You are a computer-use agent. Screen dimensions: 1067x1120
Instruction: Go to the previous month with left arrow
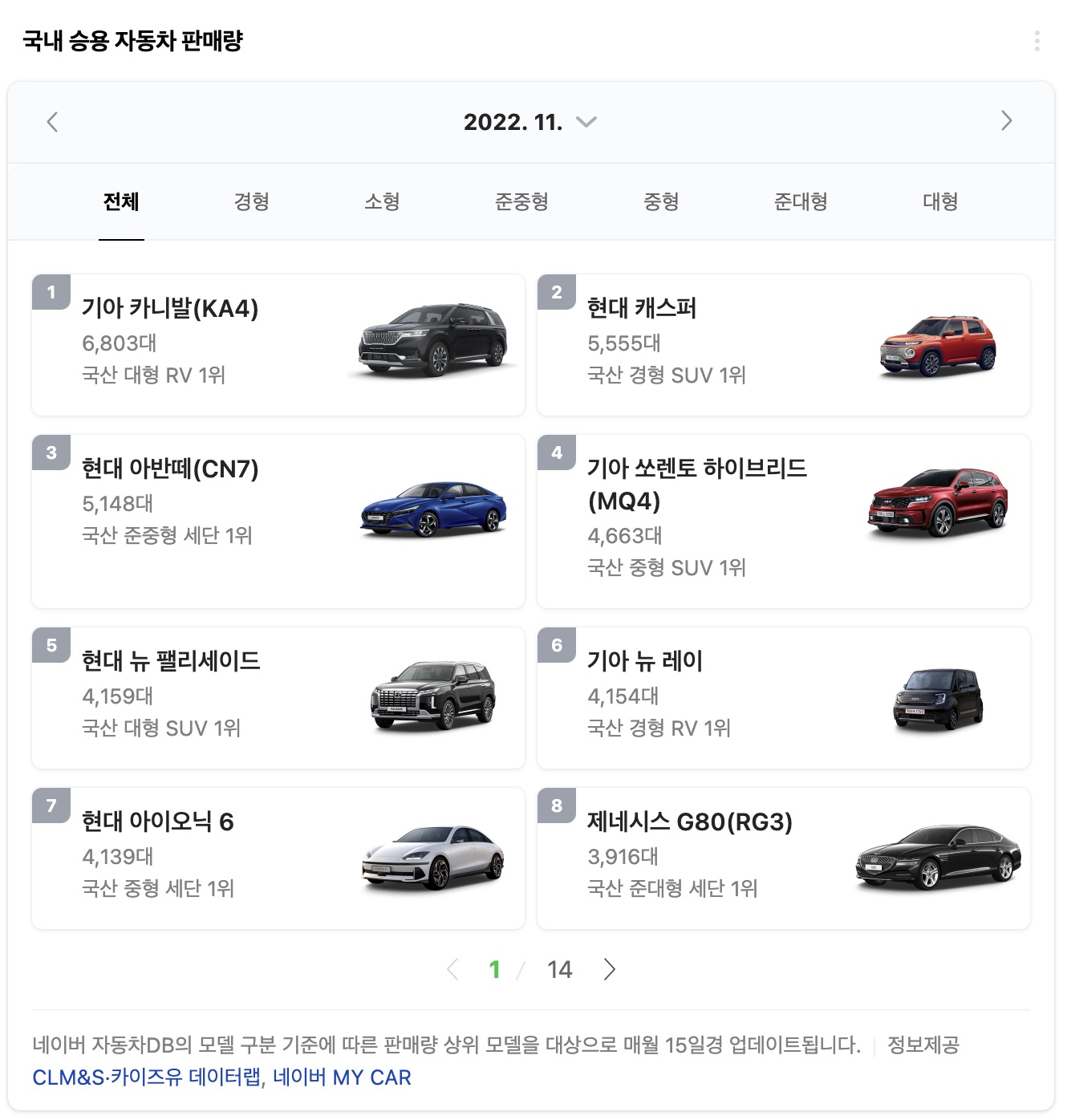click(x=53, y=121)
